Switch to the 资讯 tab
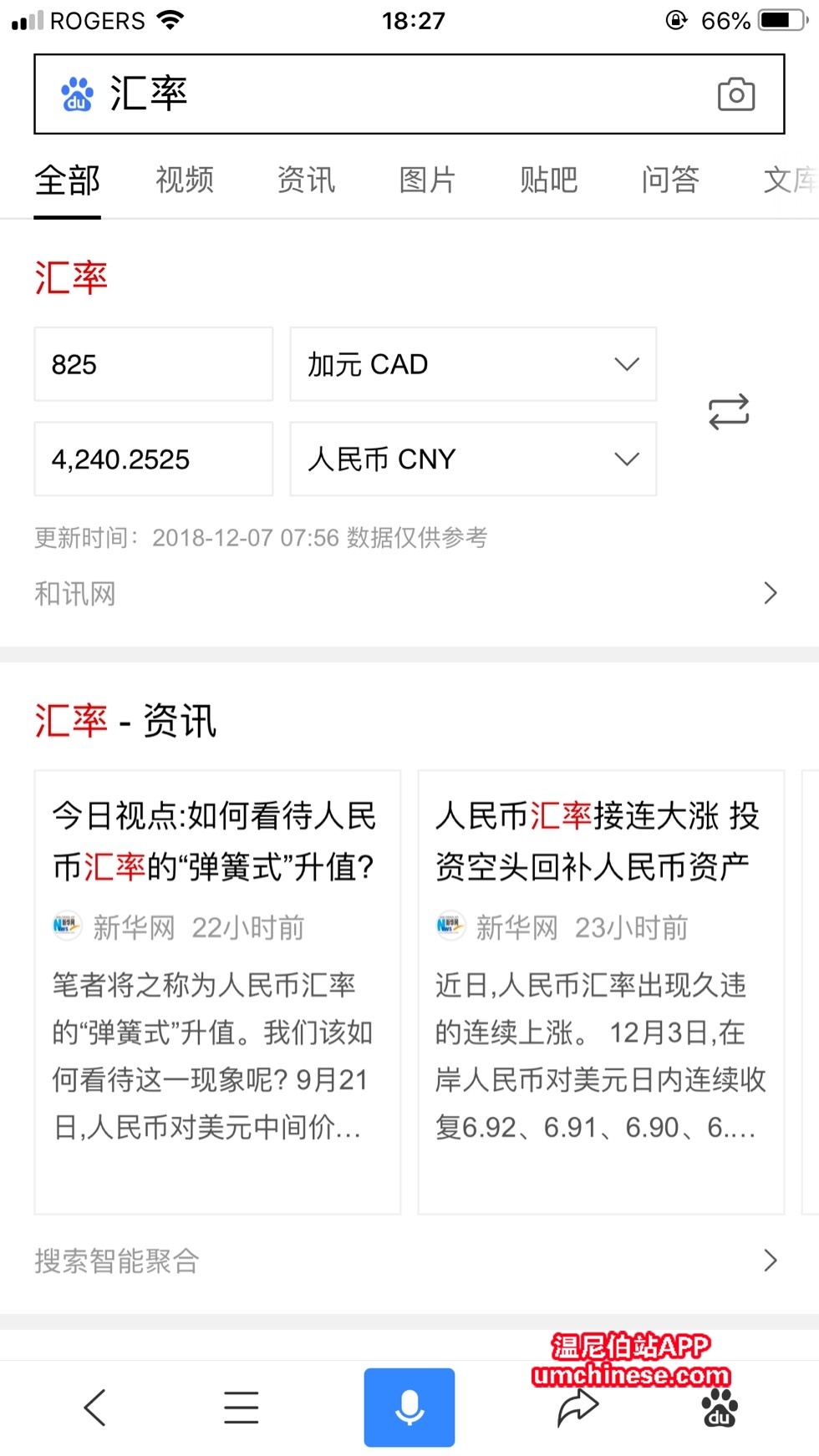This screenshot has height=1456, width=819. 306,180
